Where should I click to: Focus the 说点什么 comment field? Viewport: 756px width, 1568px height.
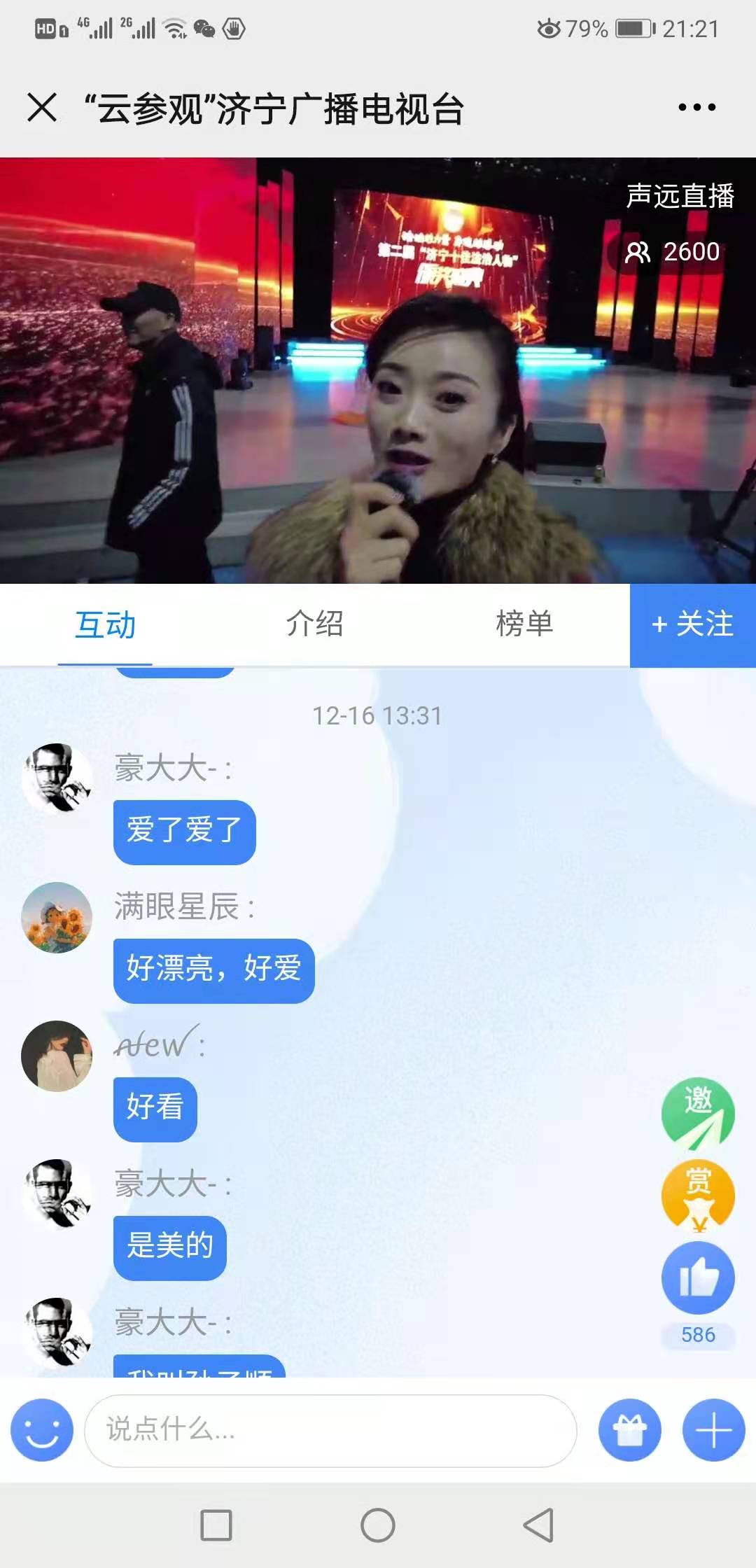pyautogui.click(x=330, y=1430)
